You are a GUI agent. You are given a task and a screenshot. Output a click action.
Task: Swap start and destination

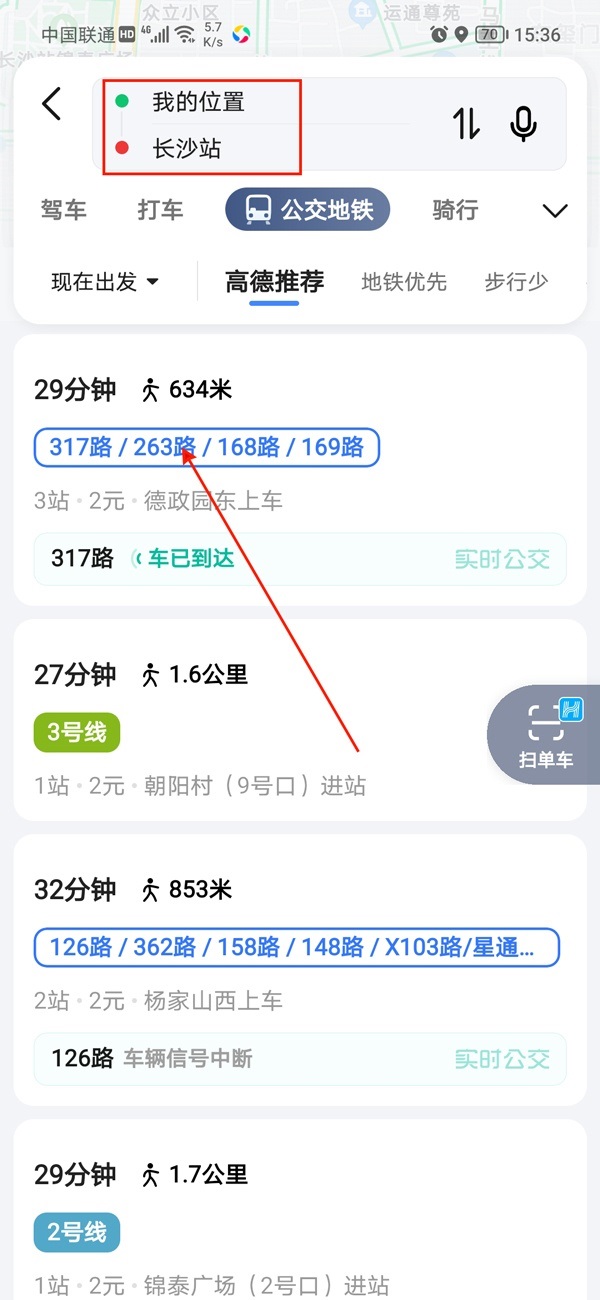point(466,124)
